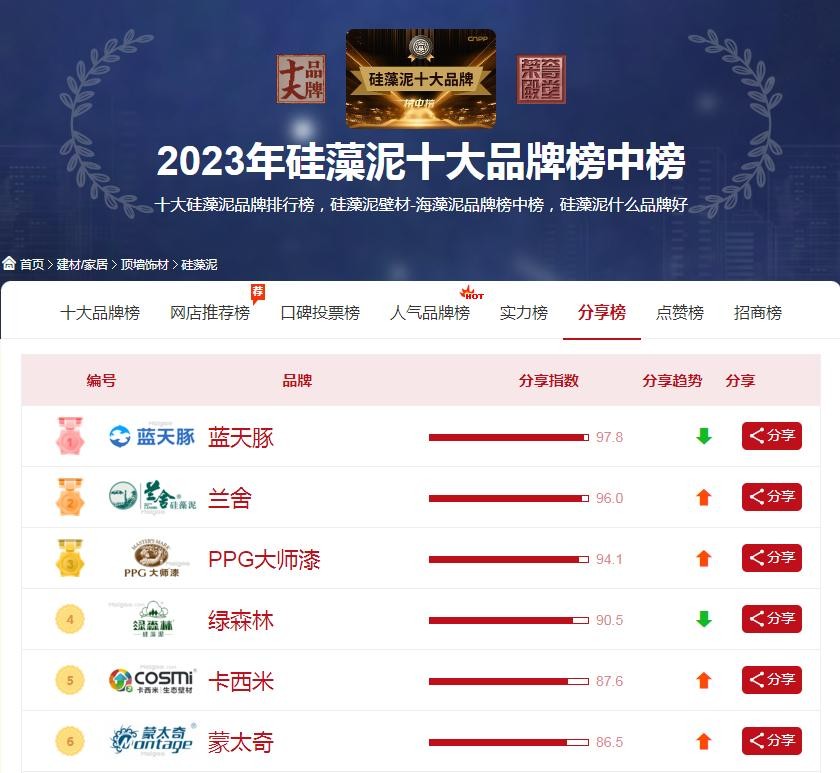Switch to the 网店推荐榜 tab

point(210,313)
